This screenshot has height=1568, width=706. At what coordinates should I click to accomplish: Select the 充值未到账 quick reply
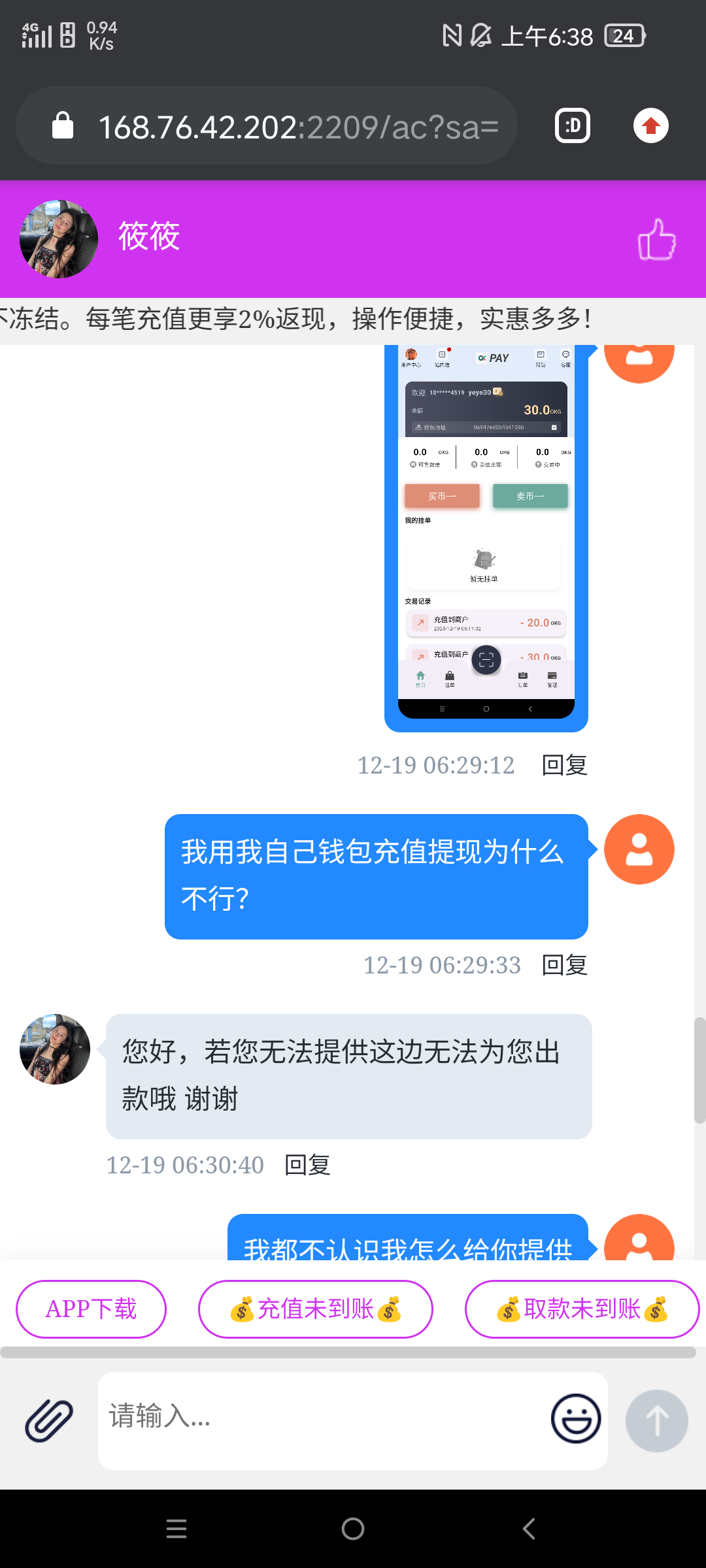316,1309
